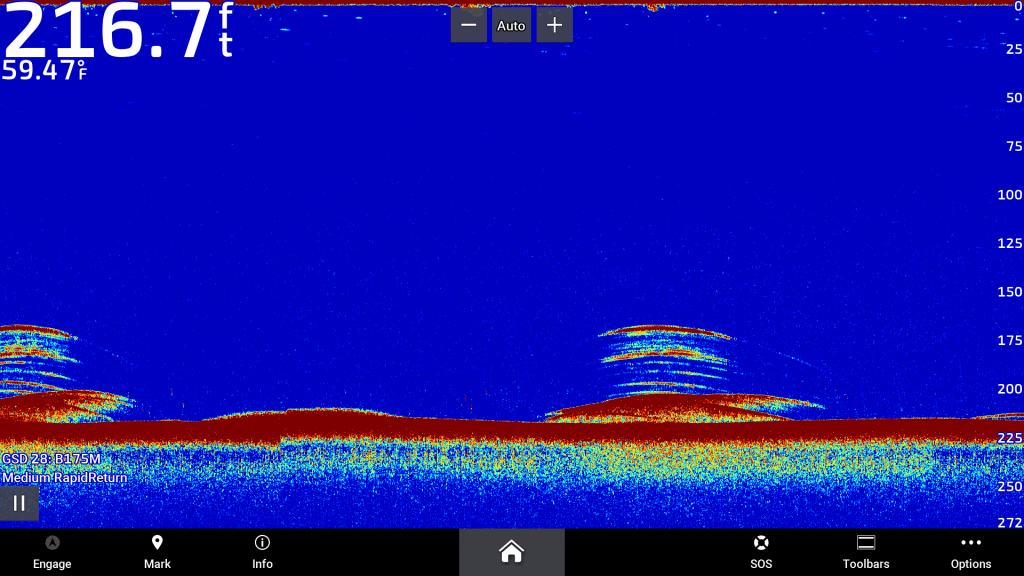Open the Options menu
The height and width of the screenshot is (576, 1024).
tap(971, 552)
